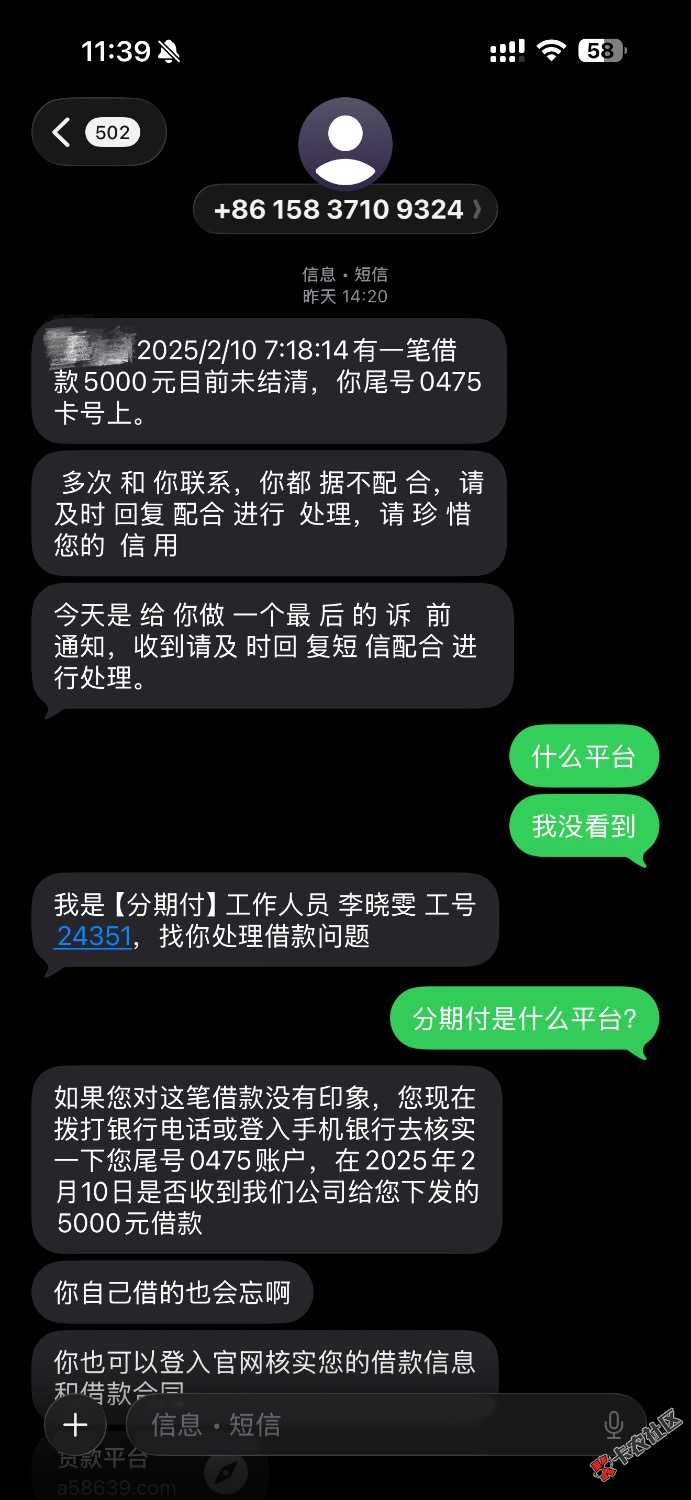Open contact details for +86 158 3710 9324
Image resolution: width=691 pixels, height=1500 pixels.
click(345, 210)
